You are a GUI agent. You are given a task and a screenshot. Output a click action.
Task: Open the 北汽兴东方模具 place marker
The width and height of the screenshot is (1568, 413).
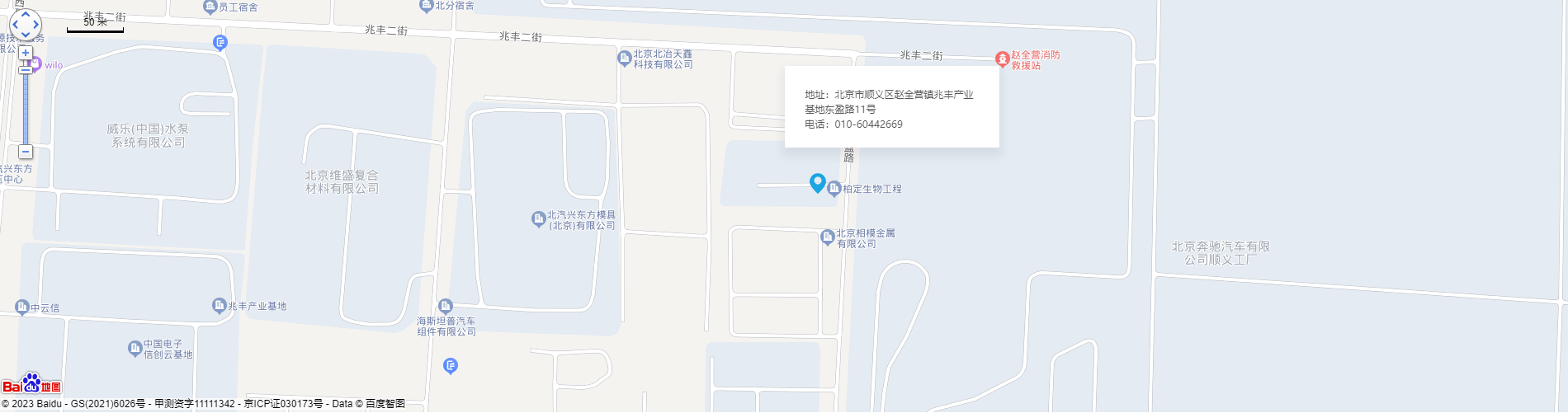[x=538, y=218]
